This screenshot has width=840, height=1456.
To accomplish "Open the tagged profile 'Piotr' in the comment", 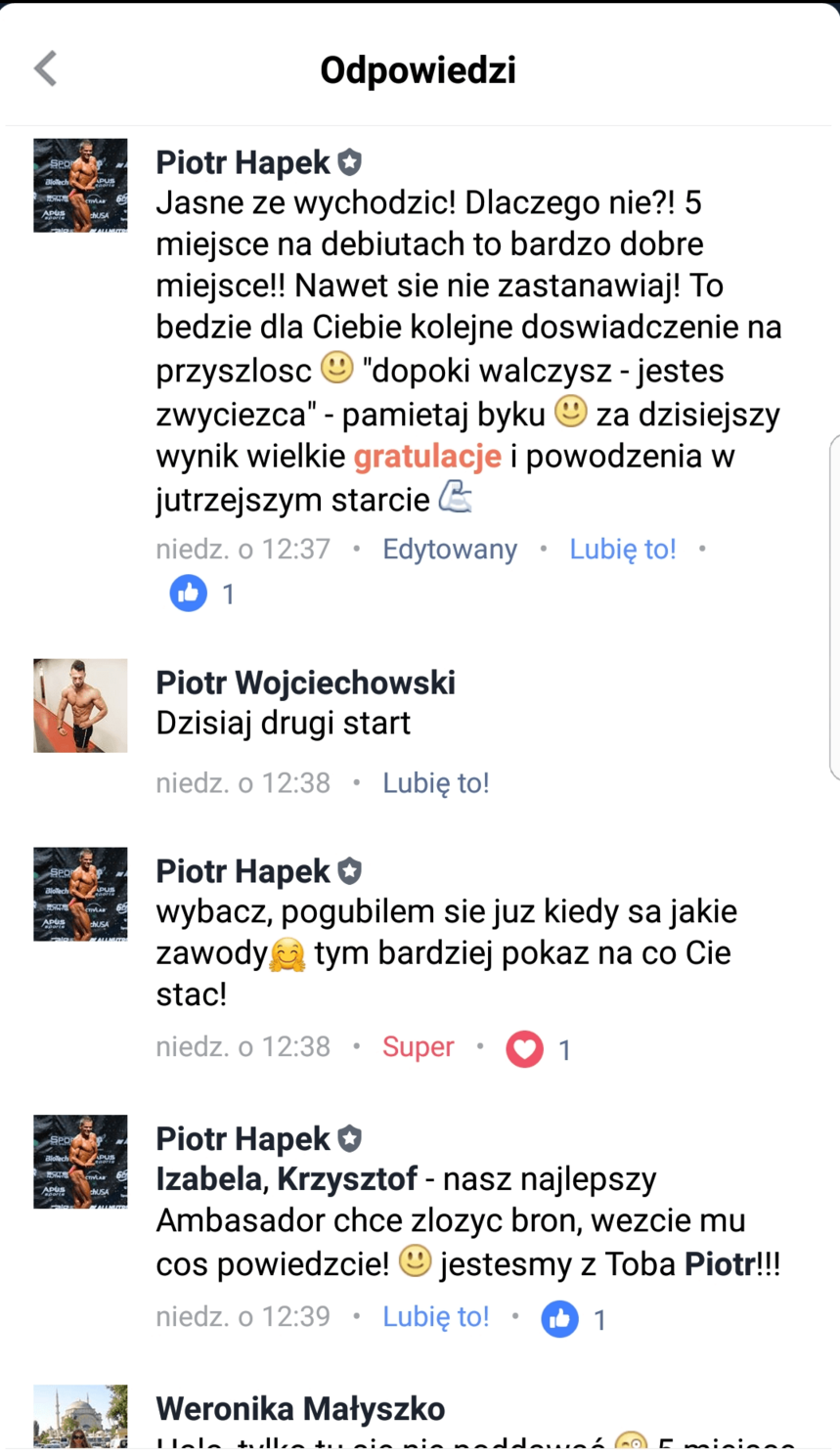I will (720, 1263).
